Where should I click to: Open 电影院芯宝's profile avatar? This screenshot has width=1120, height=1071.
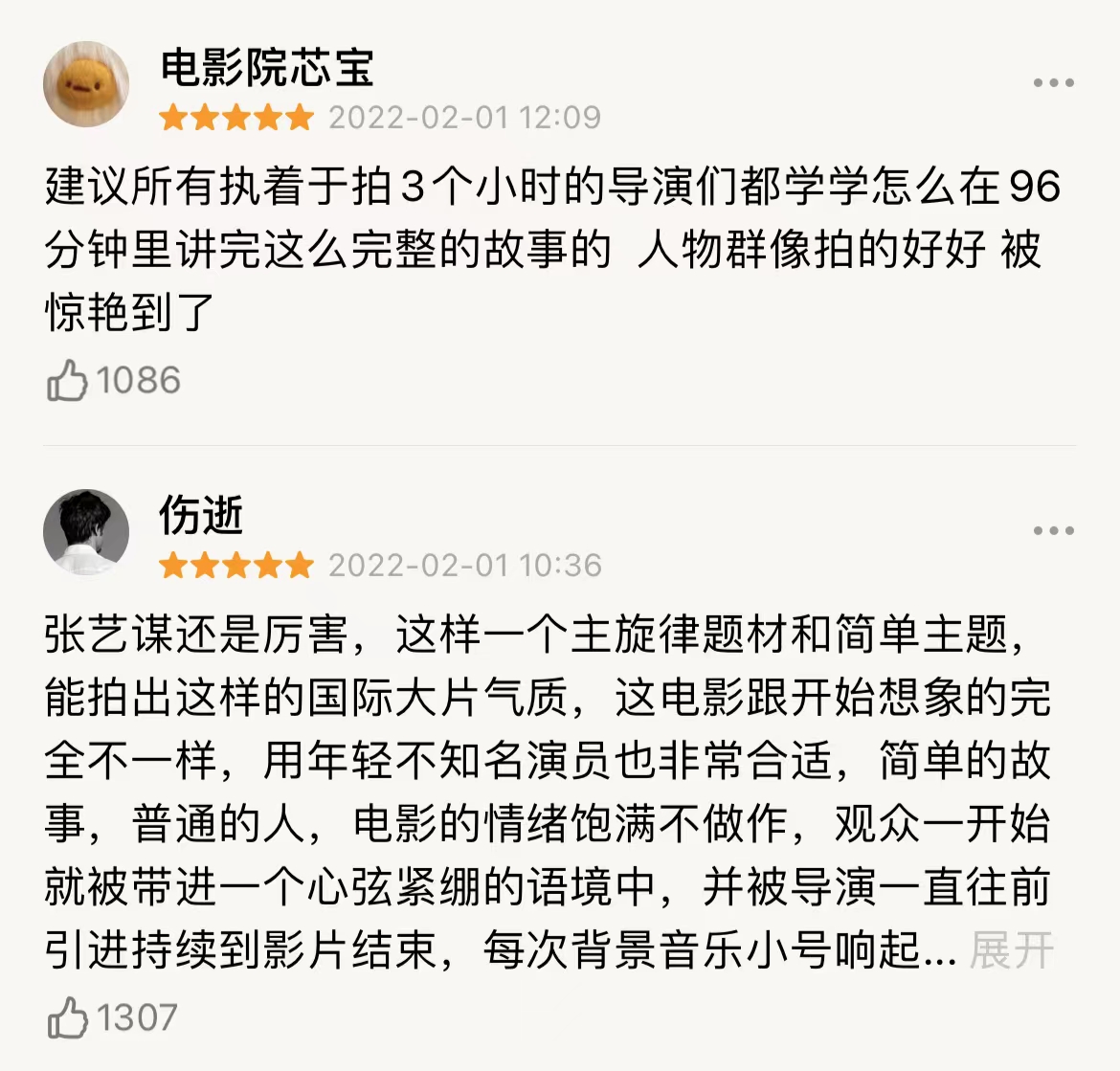coord(86,84)
